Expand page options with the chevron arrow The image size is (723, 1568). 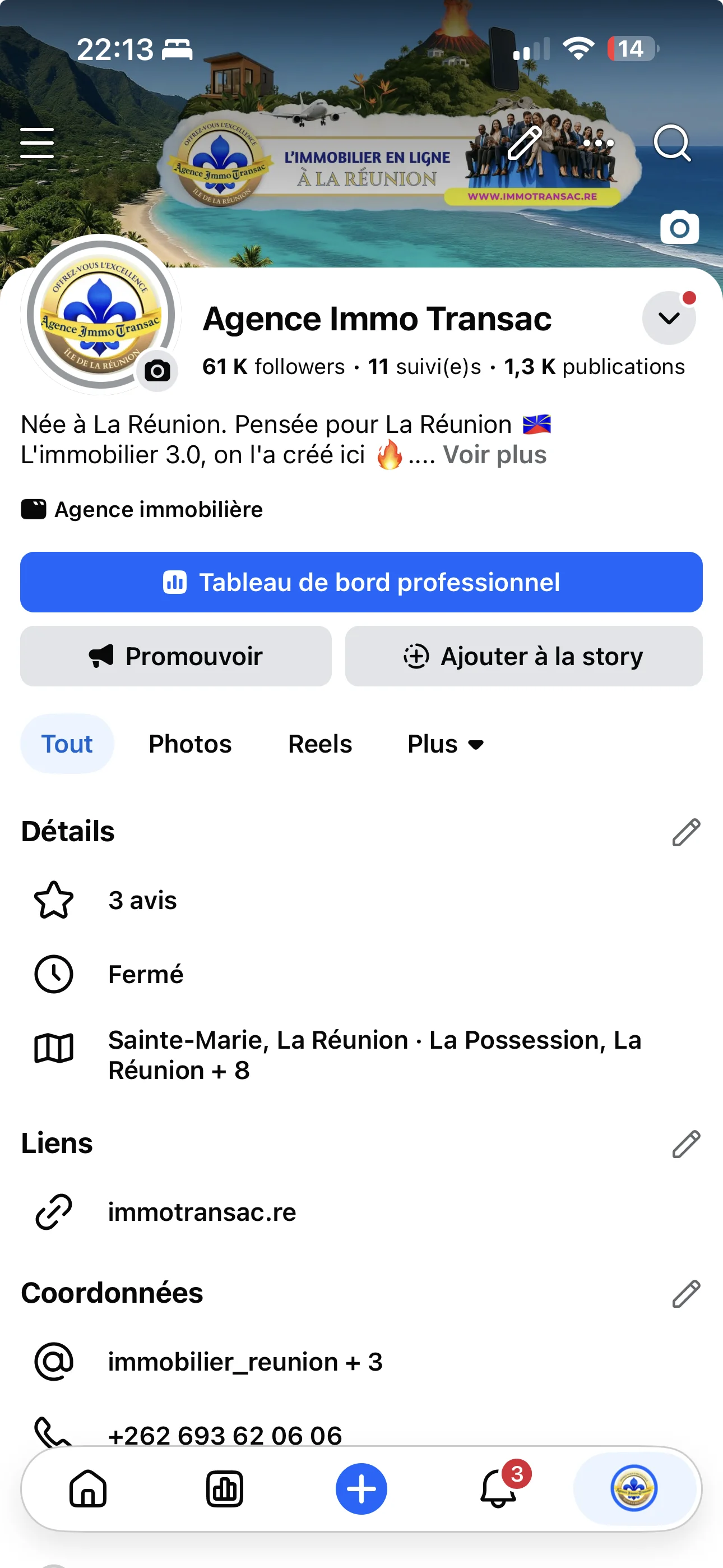[669, 318]
